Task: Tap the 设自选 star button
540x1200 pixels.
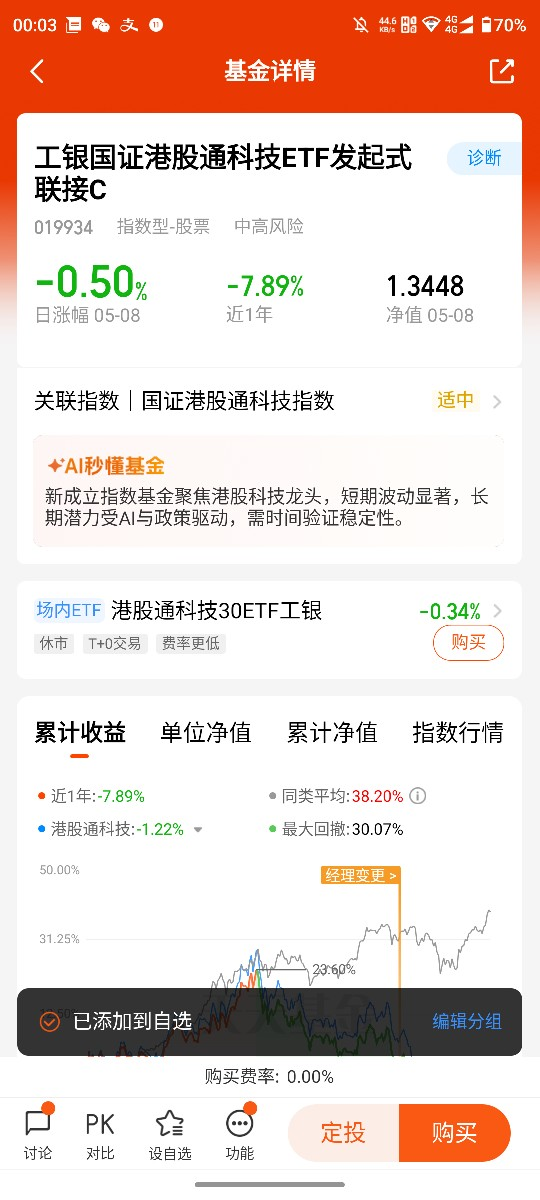Action: pyautogui.click(x=170, y=1134)
